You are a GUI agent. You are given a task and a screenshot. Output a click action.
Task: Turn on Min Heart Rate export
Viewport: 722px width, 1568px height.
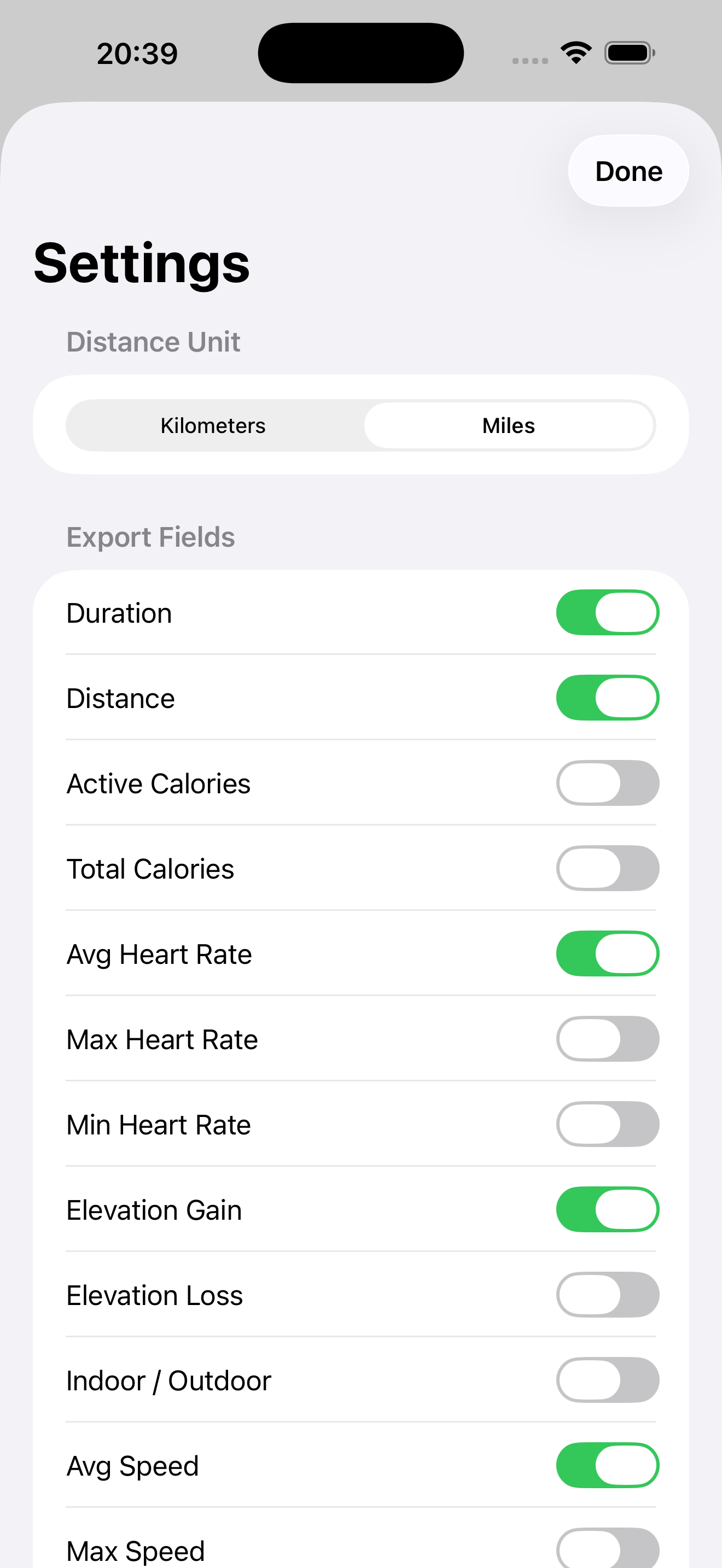[608, 1124]
